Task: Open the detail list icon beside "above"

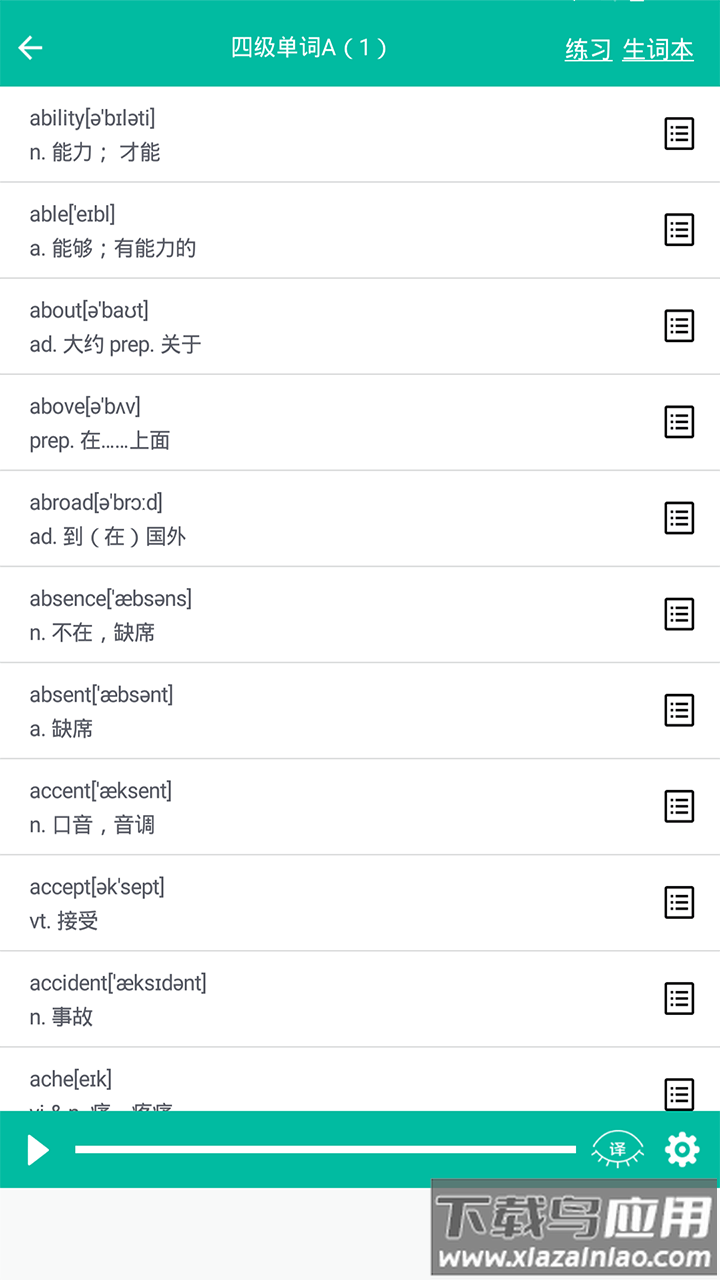Action: pyautogui.click(x=678, y=421)
